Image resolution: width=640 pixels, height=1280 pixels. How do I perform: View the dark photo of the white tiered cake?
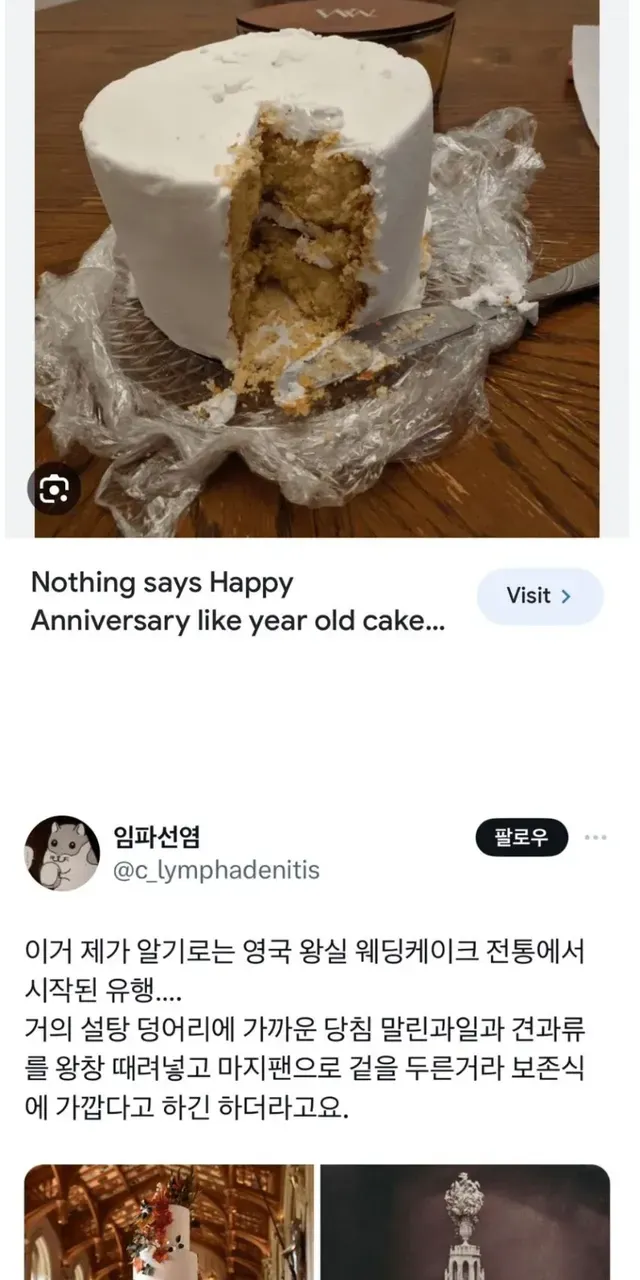click(x=465, y=1222)
